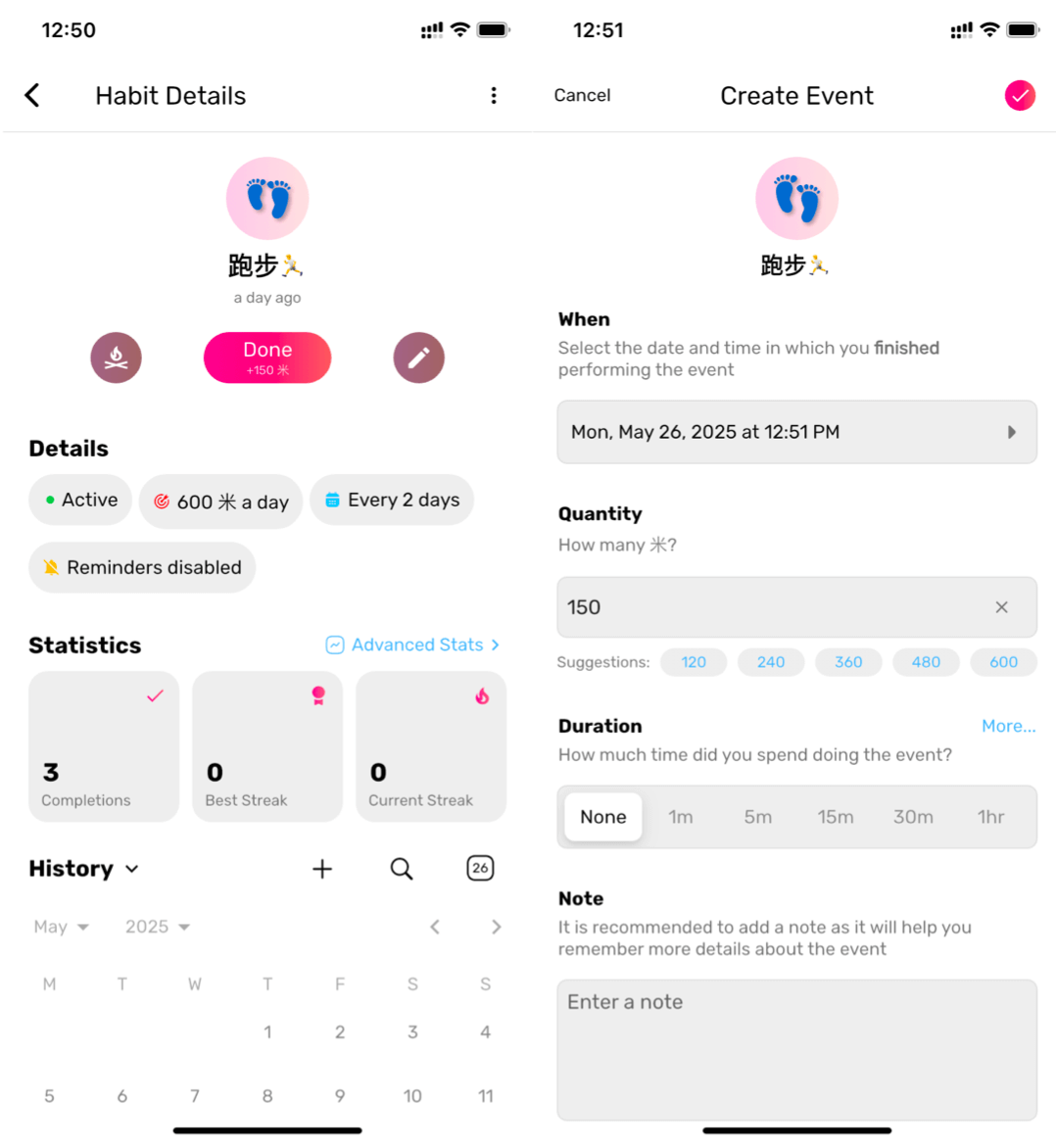Open the 2025 year dropdown

[157, 927]
